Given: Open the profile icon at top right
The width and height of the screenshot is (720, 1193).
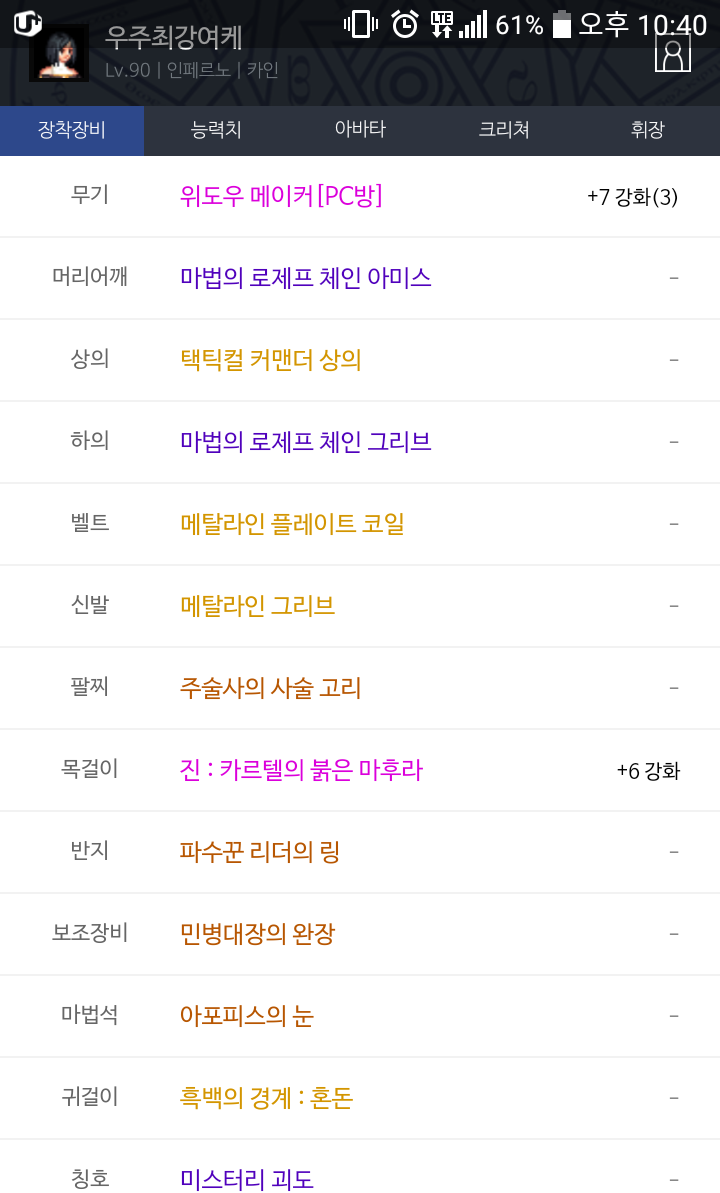Looking at the screenshot, I should click(x=673, y=53).
